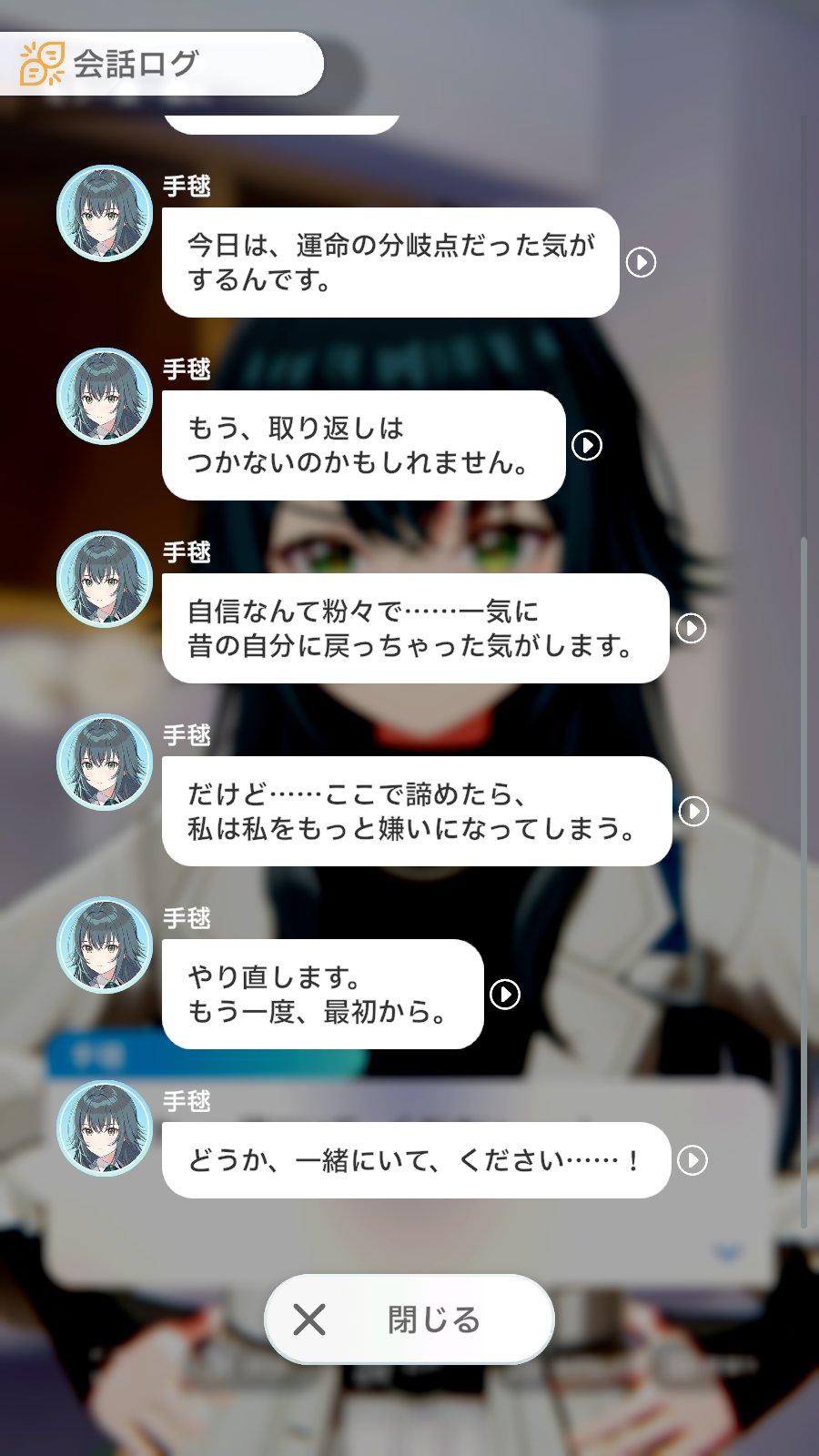
Task: Close the conversation log with 閉じる
Action: [x=409, y=1319]
